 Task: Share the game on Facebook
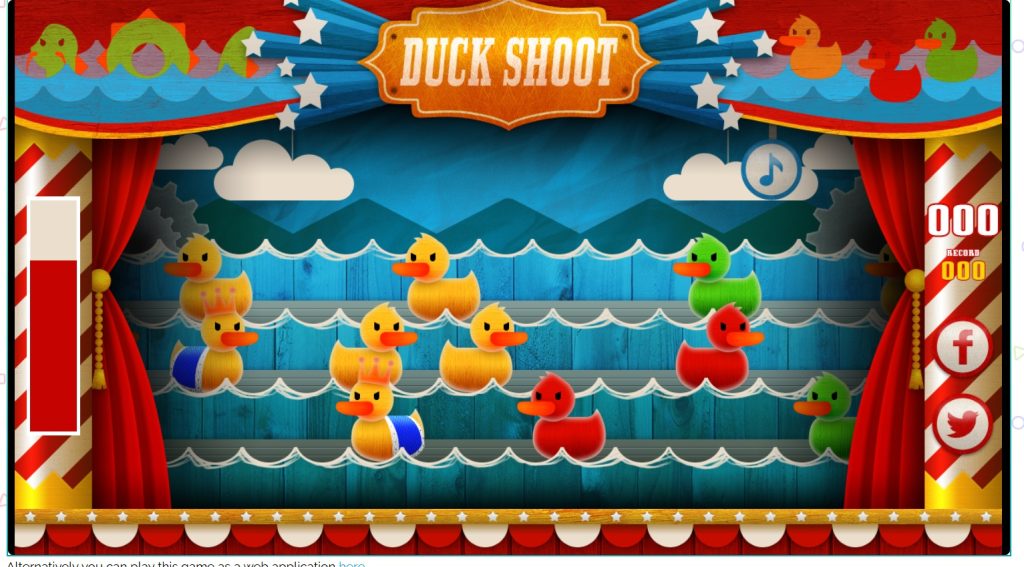(x=962, y=347)
